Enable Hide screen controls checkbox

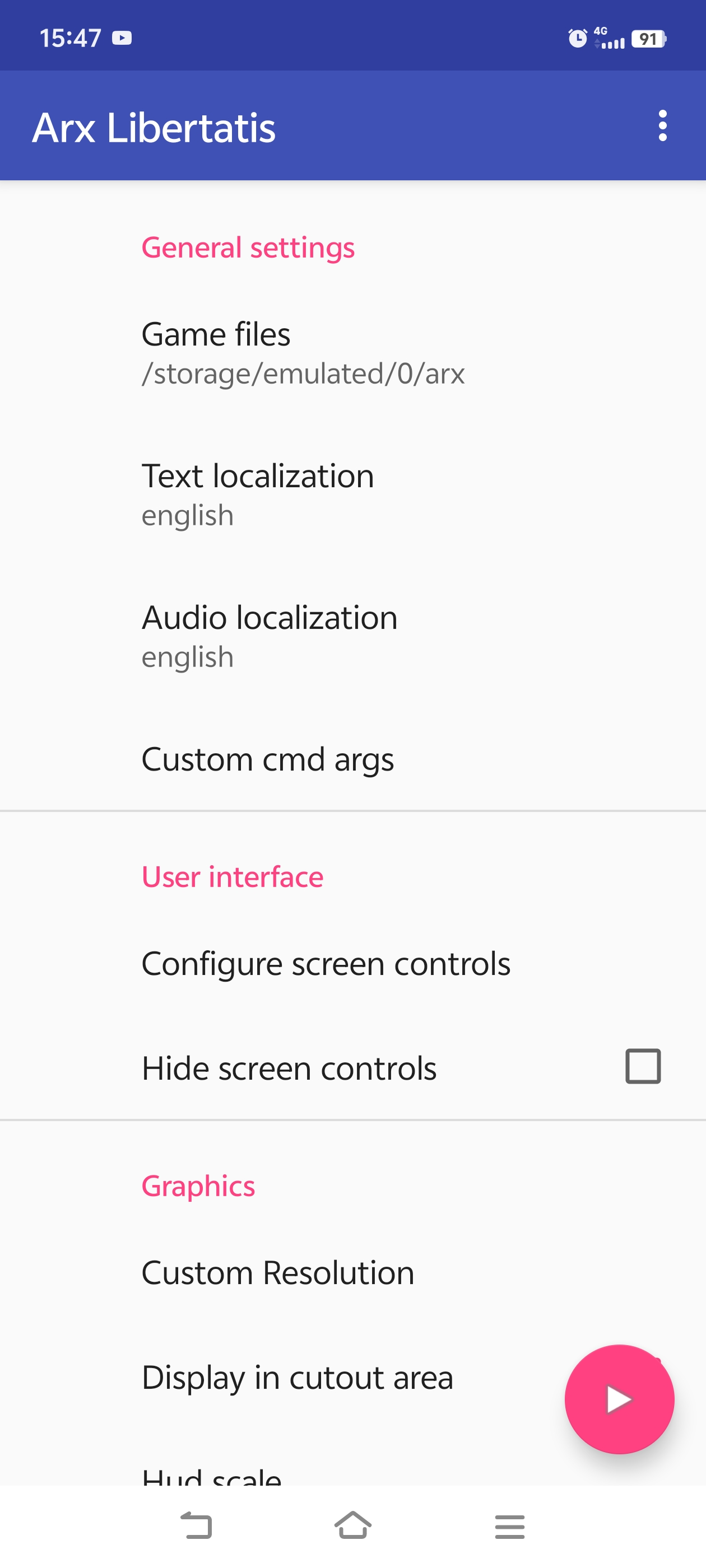(x=643, y=1066)
